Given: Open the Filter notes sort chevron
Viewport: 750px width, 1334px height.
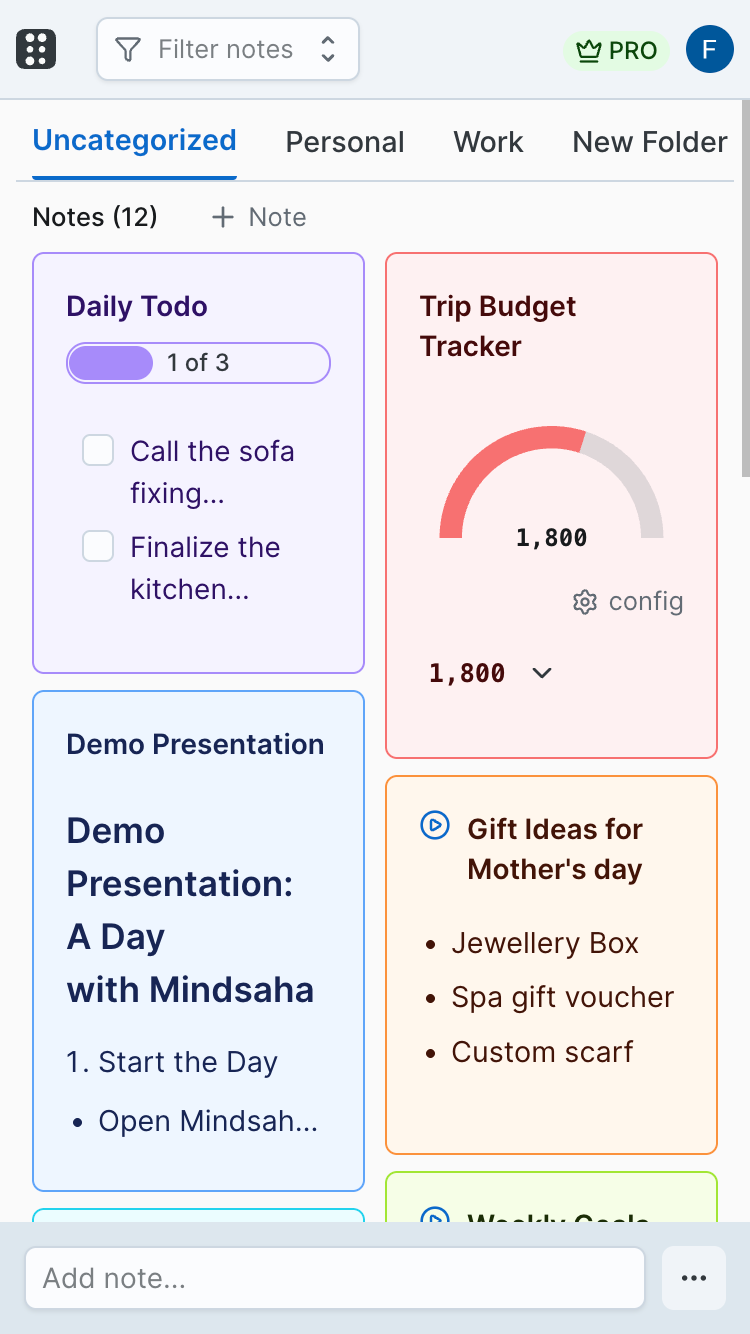Looking at the screenshot, I should coord(328,48).
